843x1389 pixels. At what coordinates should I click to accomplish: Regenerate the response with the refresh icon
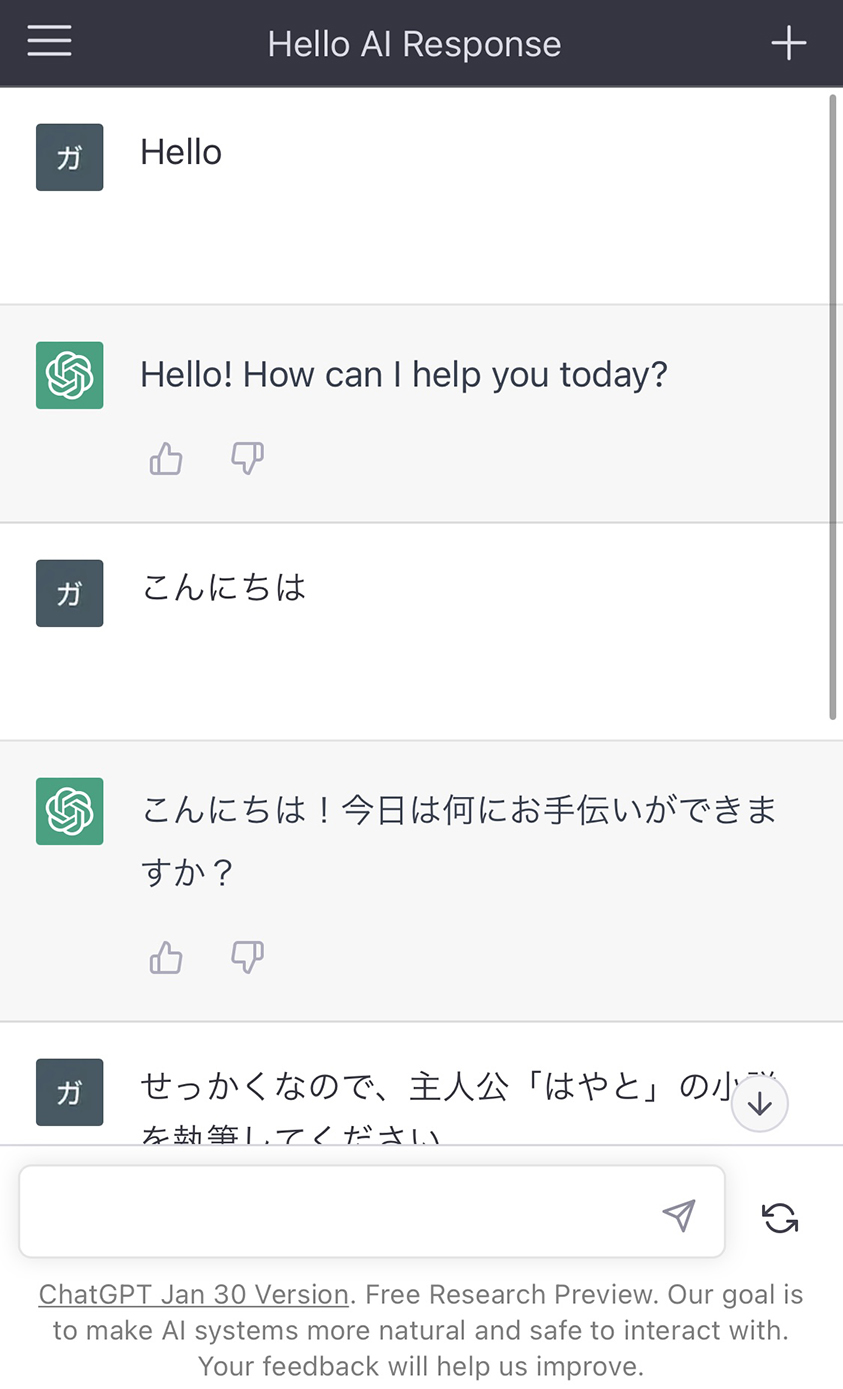click(x=780, y=1217)
